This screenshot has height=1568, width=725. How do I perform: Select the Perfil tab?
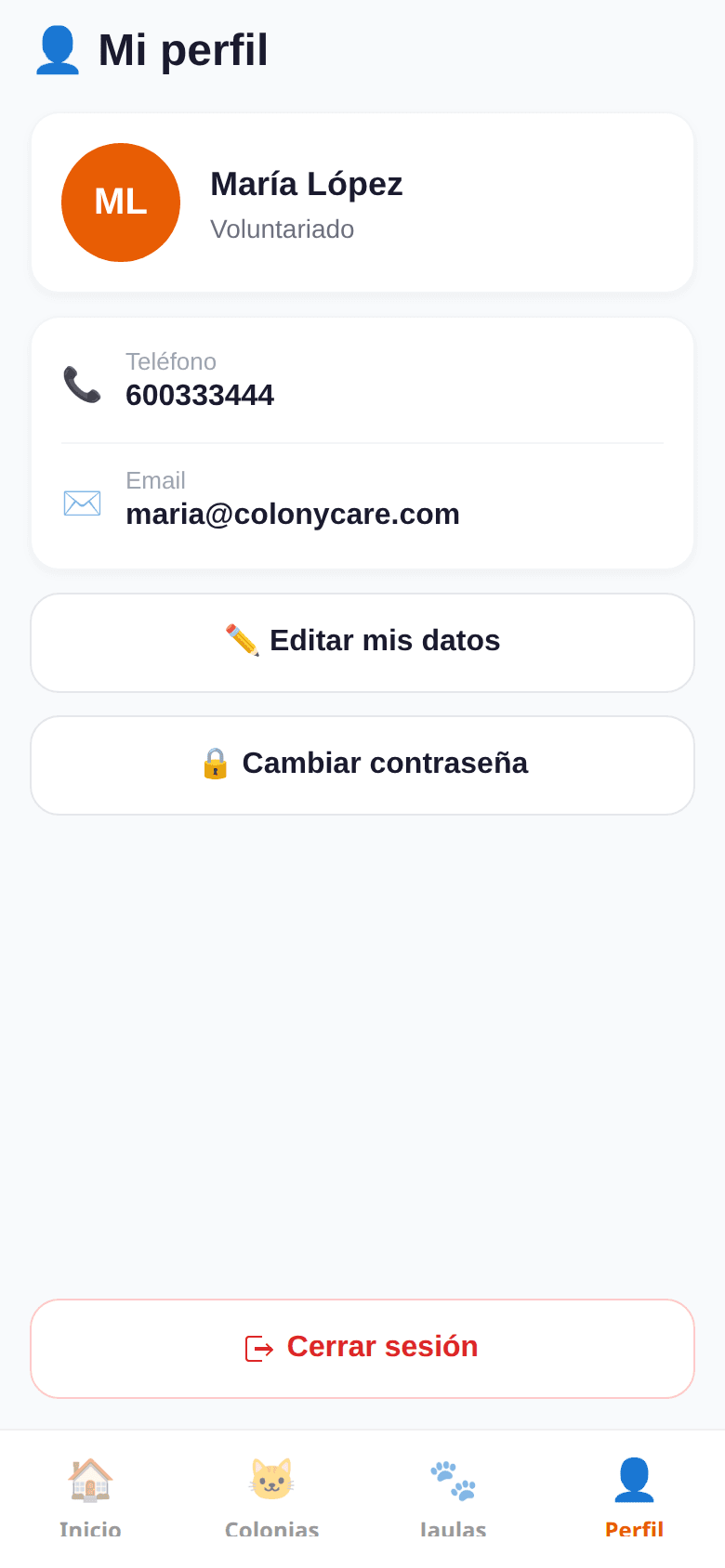[634, 1497]
